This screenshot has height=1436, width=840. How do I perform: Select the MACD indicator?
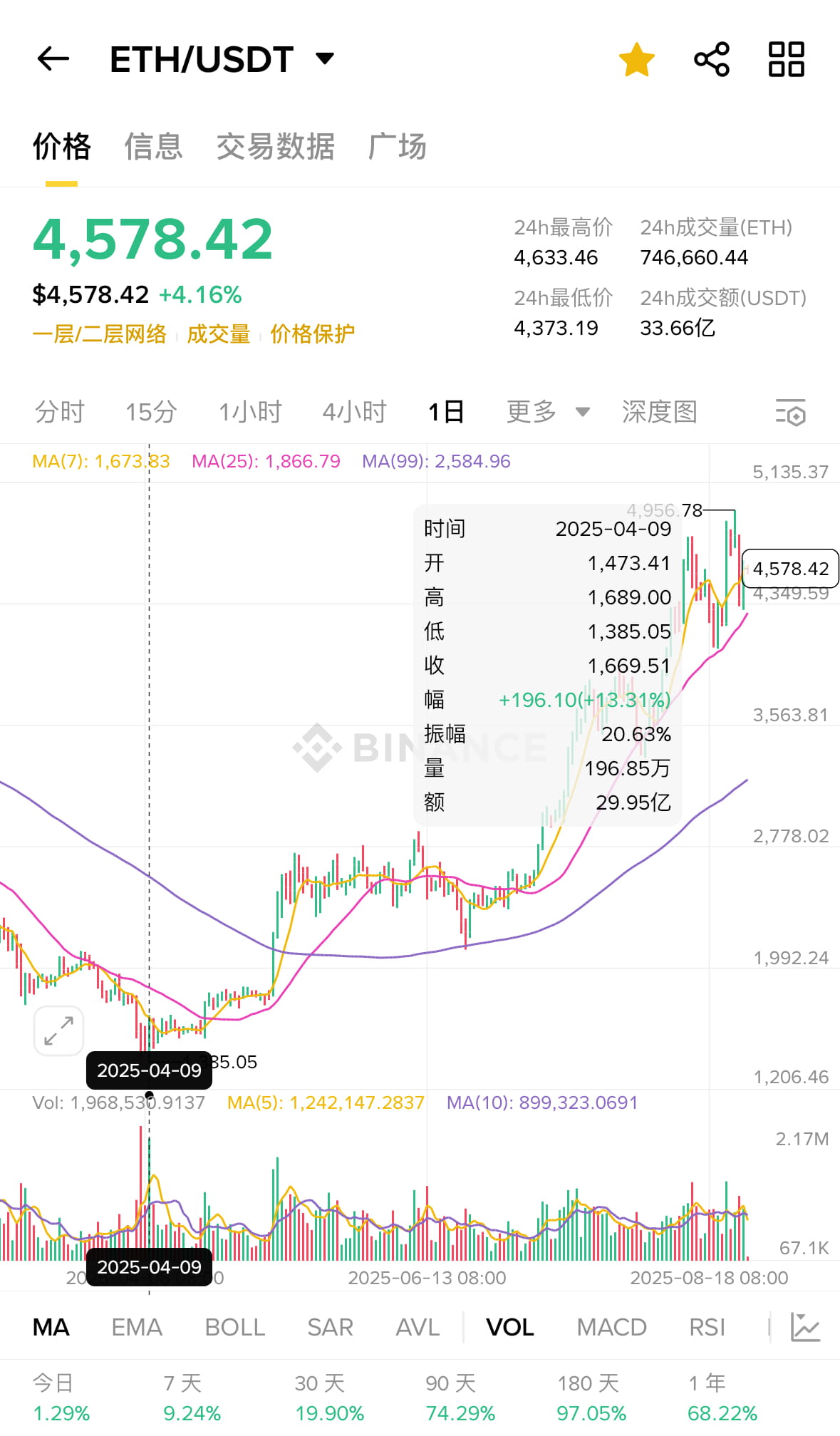[x=611, y=1327]
